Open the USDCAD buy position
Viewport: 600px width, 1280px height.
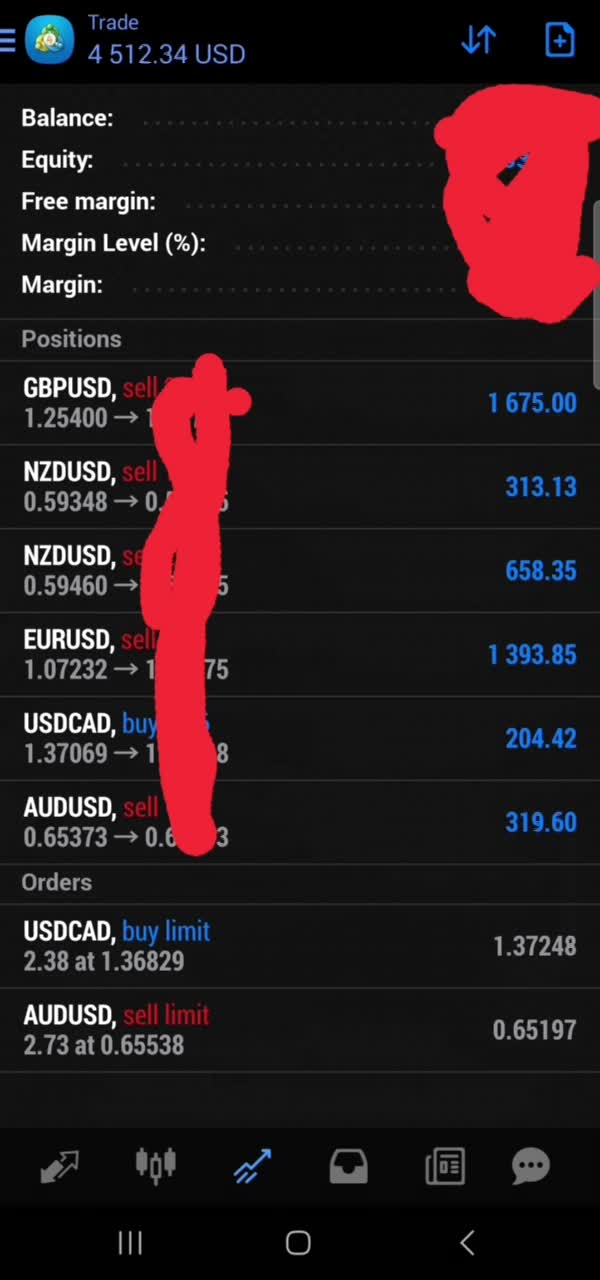point(300,739)
